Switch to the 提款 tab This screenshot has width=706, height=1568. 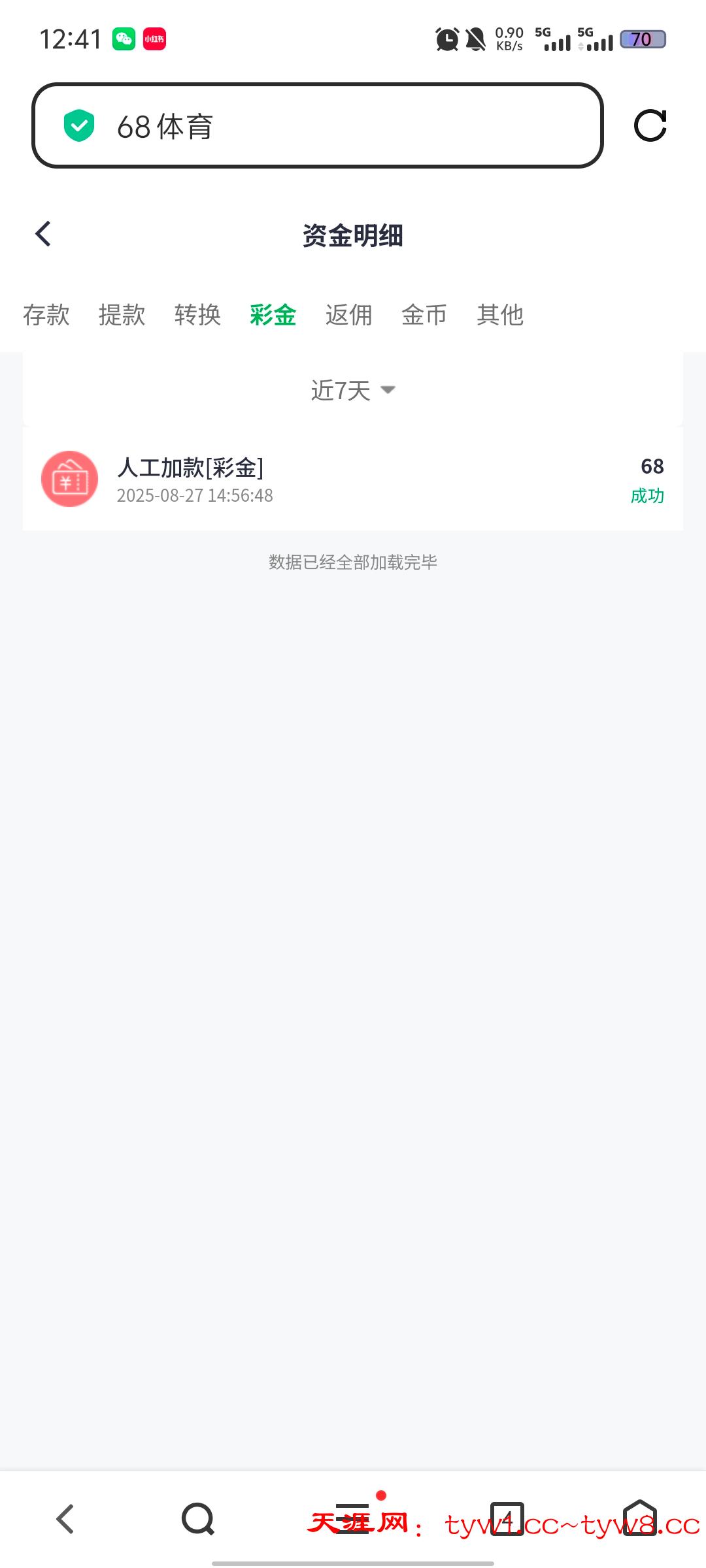pos(124,315)
